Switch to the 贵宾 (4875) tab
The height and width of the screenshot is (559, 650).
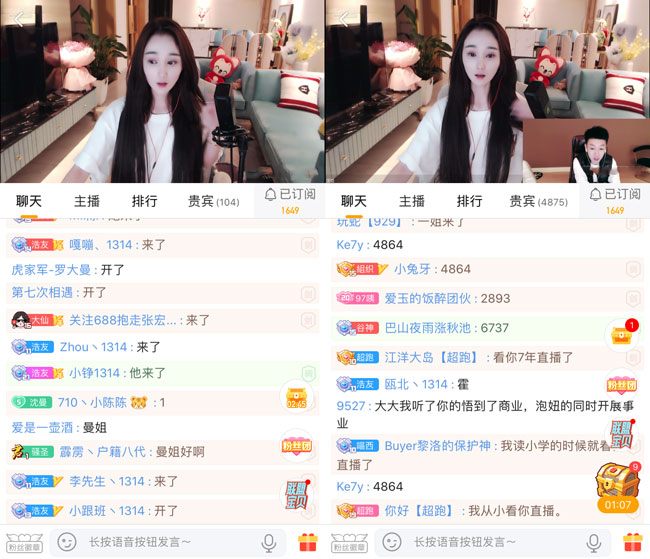pyautogui.click(x=538, y=201)
